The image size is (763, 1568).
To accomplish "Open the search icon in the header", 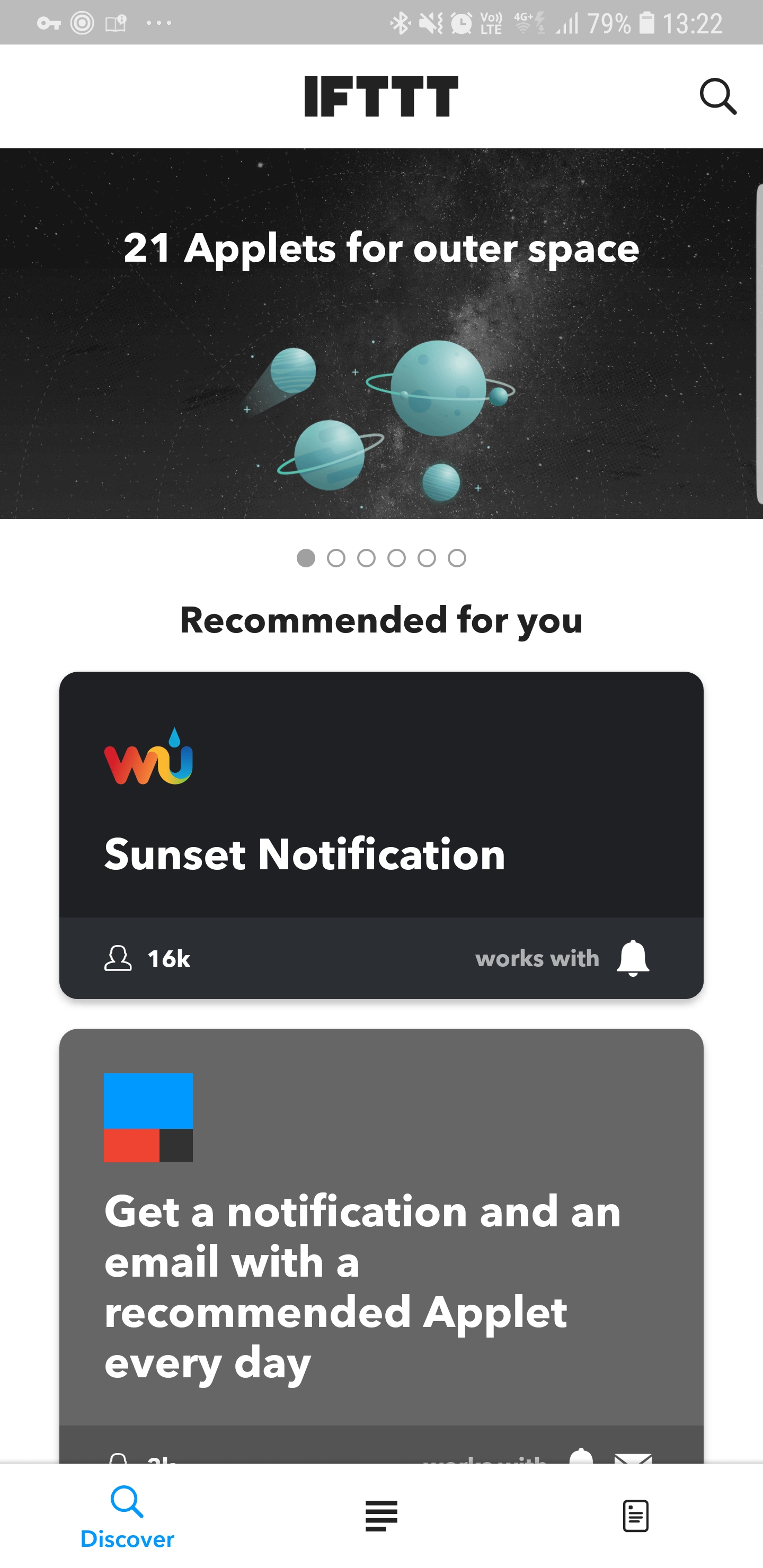I will click(718, 96).
